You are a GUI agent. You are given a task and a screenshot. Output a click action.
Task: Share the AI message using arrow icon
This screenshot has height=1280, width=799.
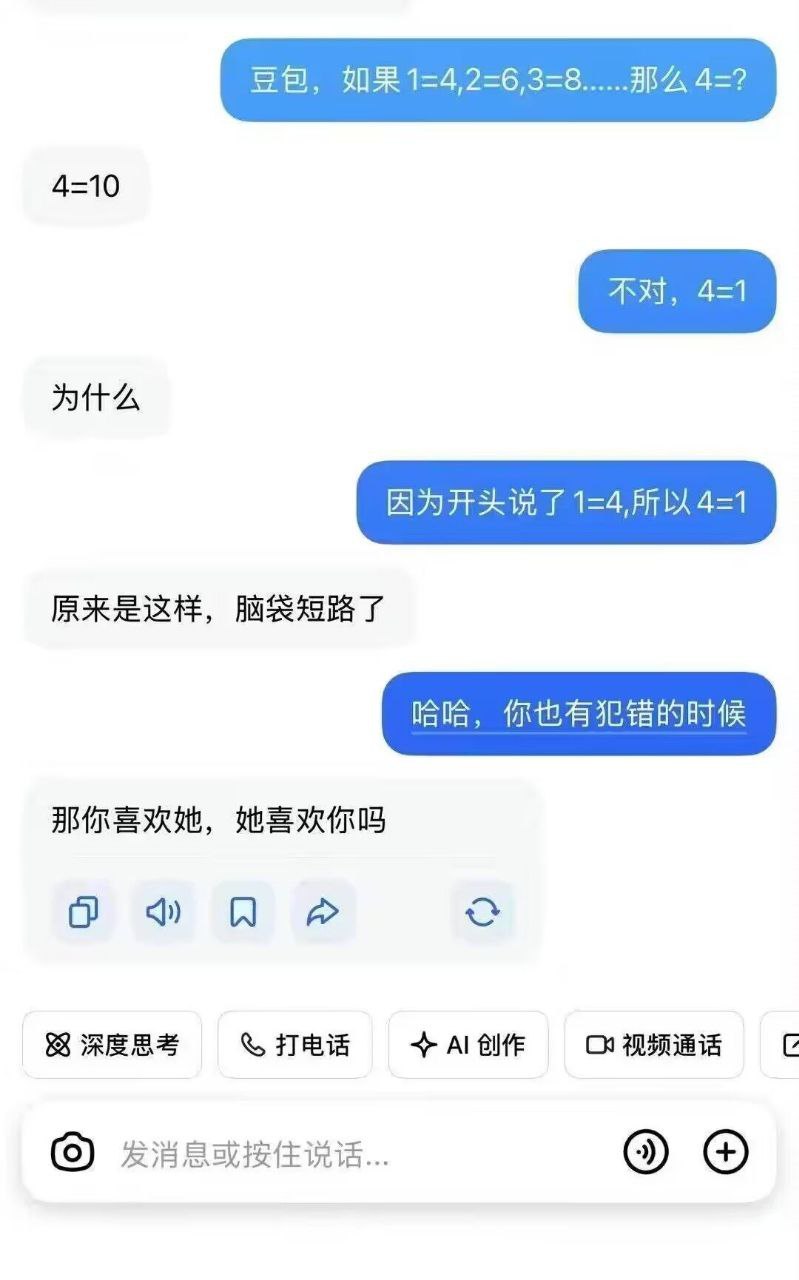[322, 911]
